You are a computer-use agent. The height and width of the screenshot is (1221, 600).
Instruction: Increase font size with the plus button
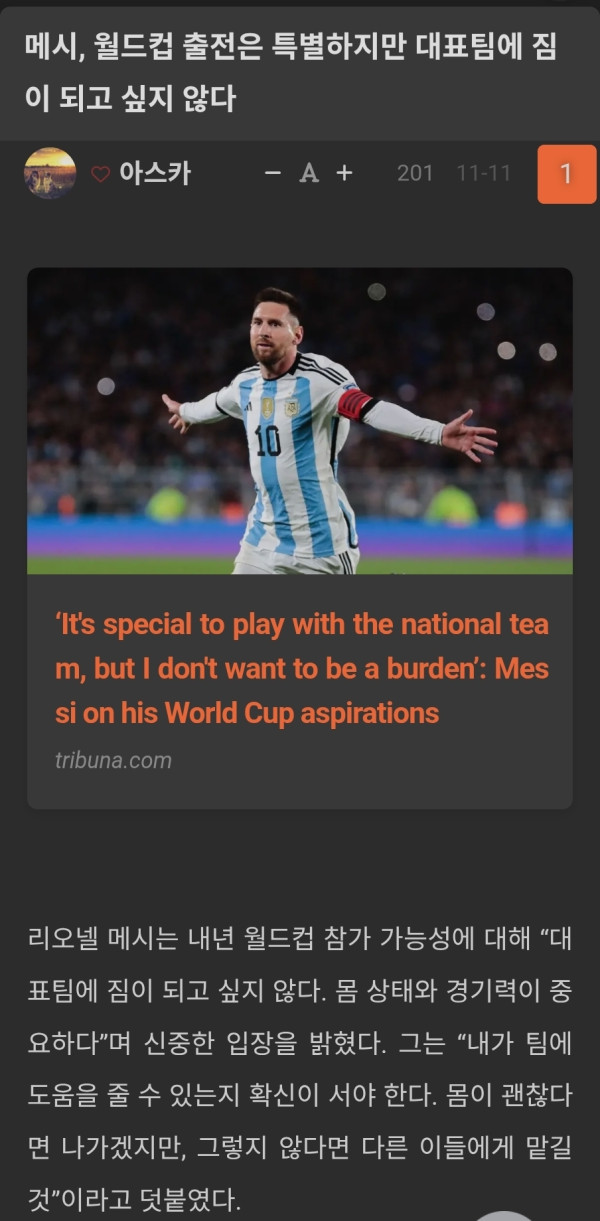pos(344,173)
